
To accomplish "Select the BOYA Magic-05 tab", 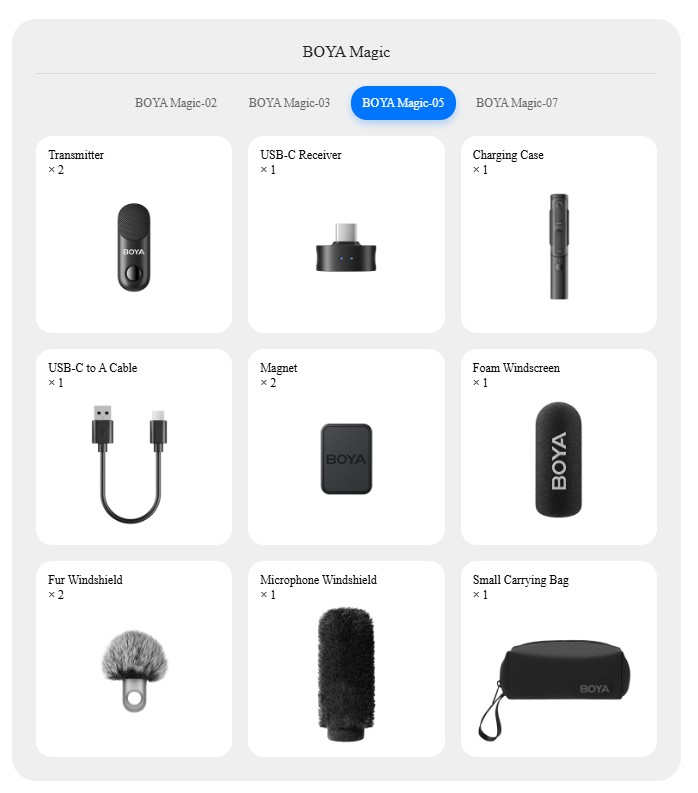I will [403, 103].
